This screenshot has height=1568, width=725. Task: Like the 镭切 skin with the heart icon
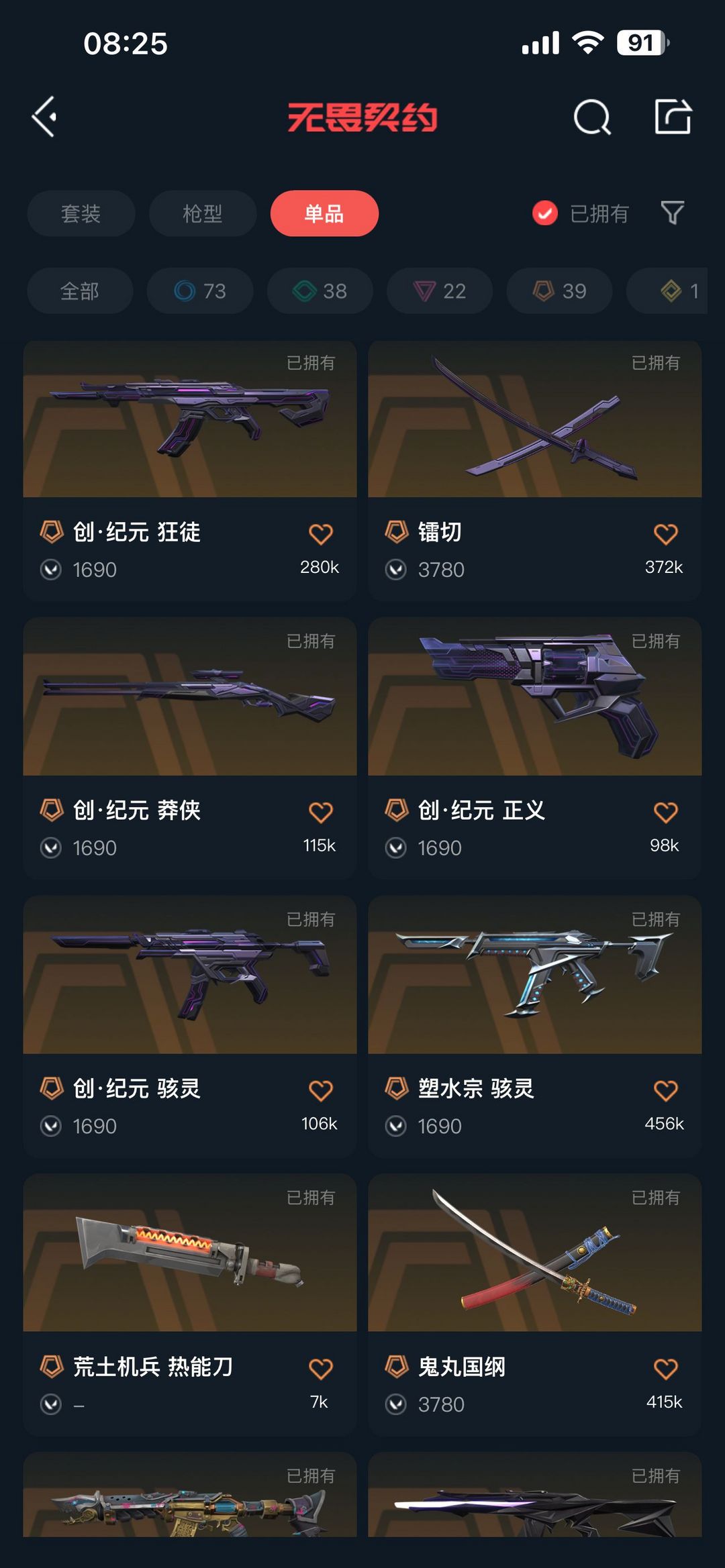(665, 534)
